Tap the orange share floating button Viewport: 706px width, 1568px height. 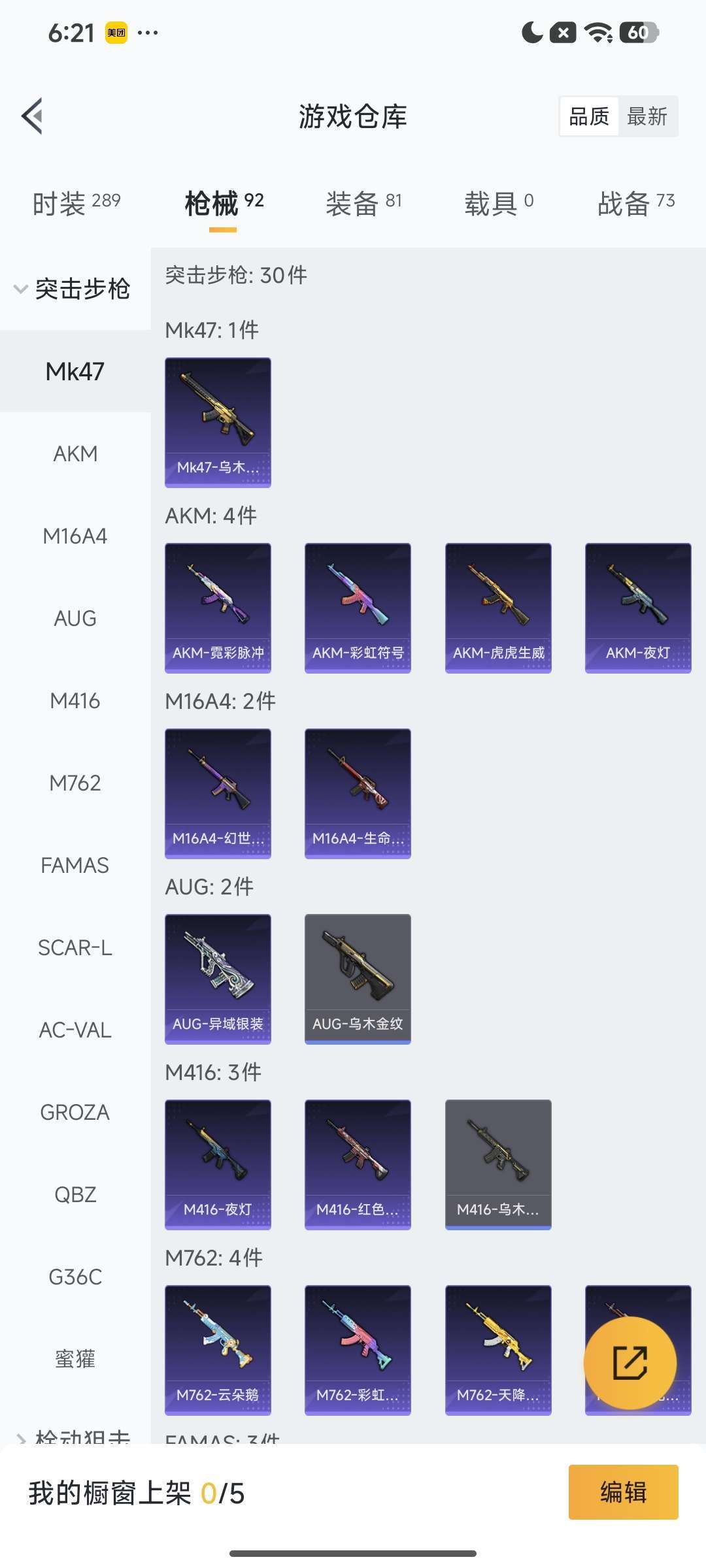[630, 1363]
